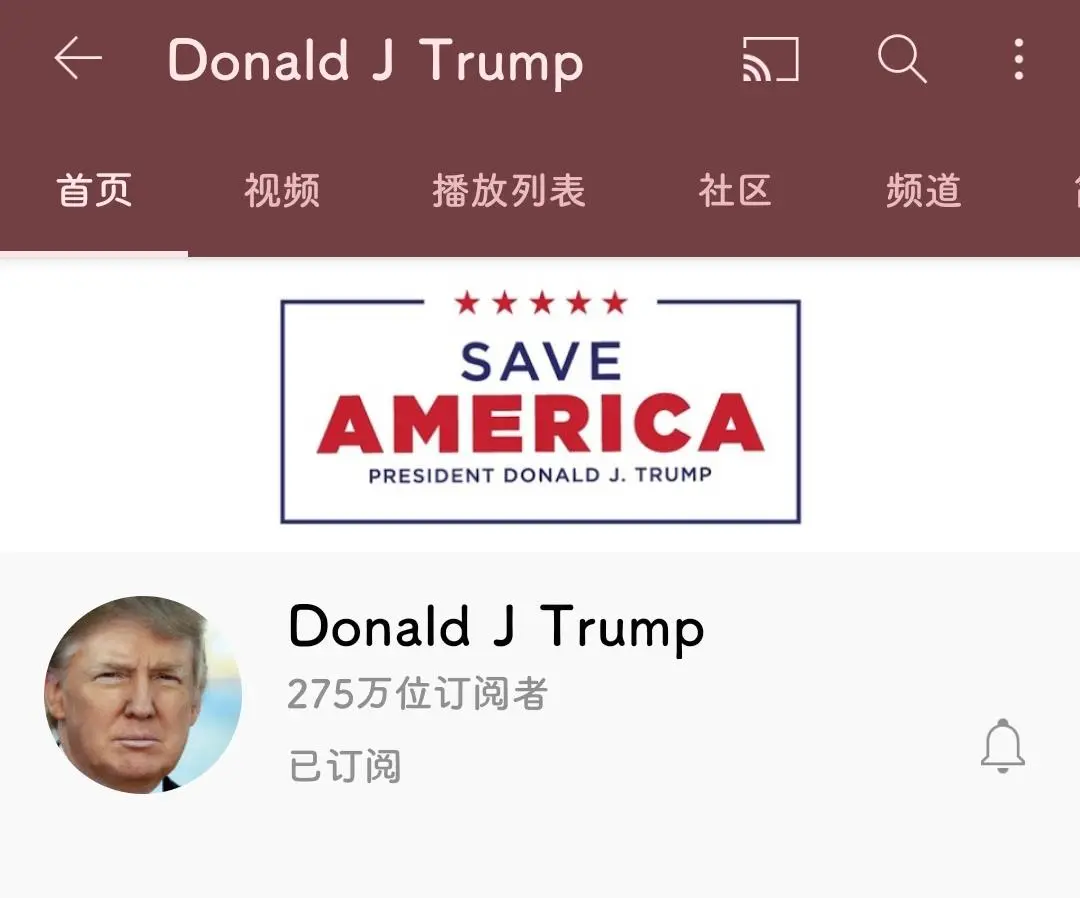Viewport: 1080px width, 898px height.
Task: Open the 社区 tab
Action: coord(735,190)
